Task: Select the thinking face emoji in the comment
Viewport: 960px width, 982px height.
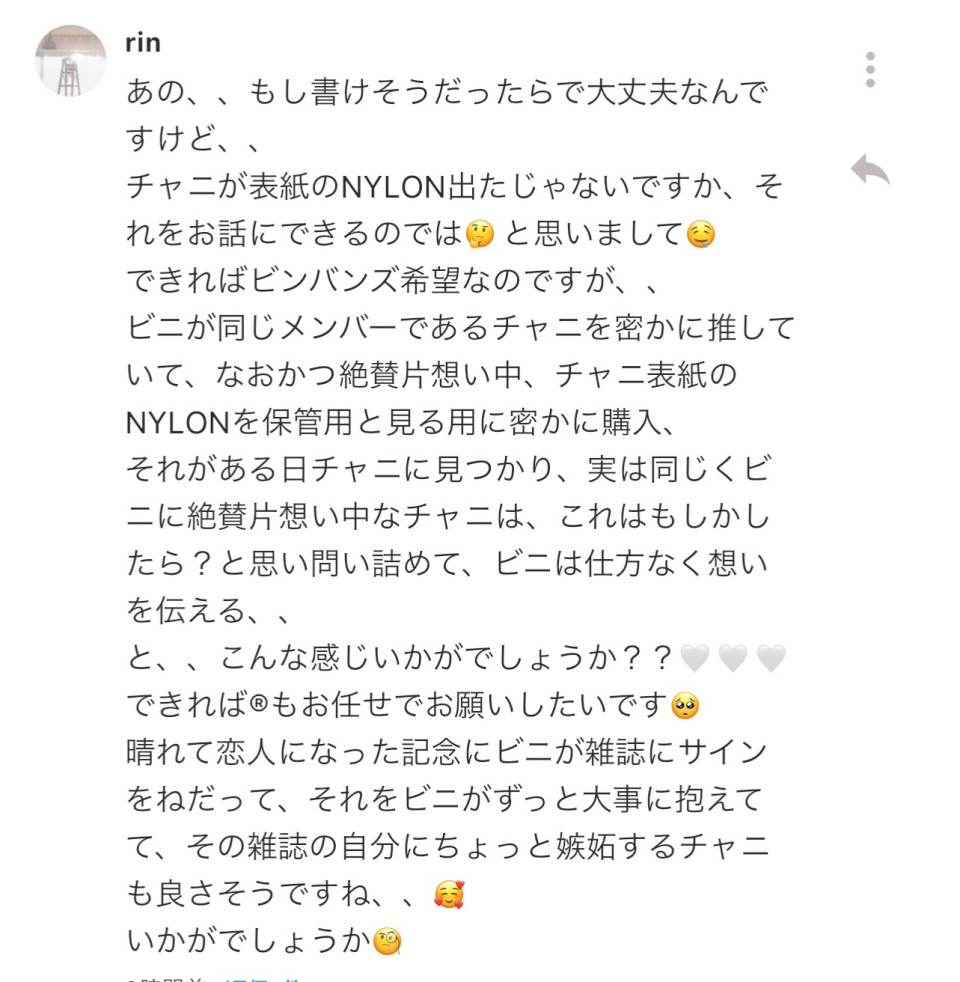Action: [478, 232]
